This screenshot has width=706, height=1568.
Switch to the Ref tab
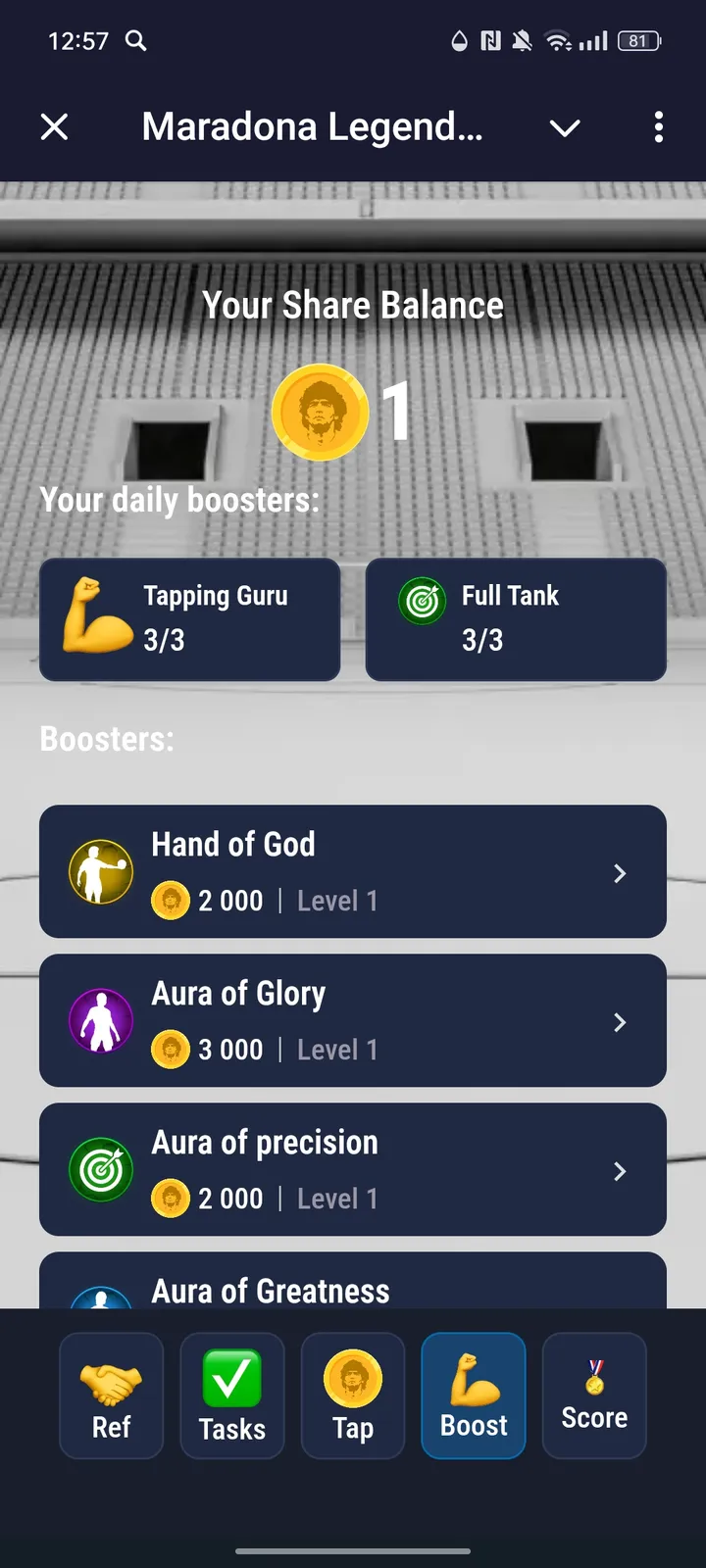pyautogui.click(x=111, y=1396)
